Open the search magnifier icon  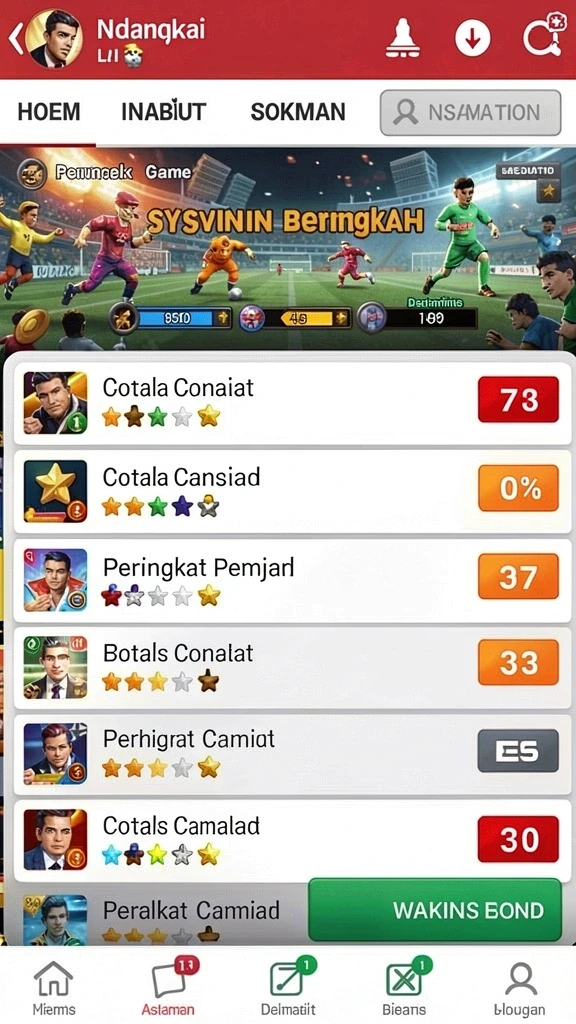[545, 35]
